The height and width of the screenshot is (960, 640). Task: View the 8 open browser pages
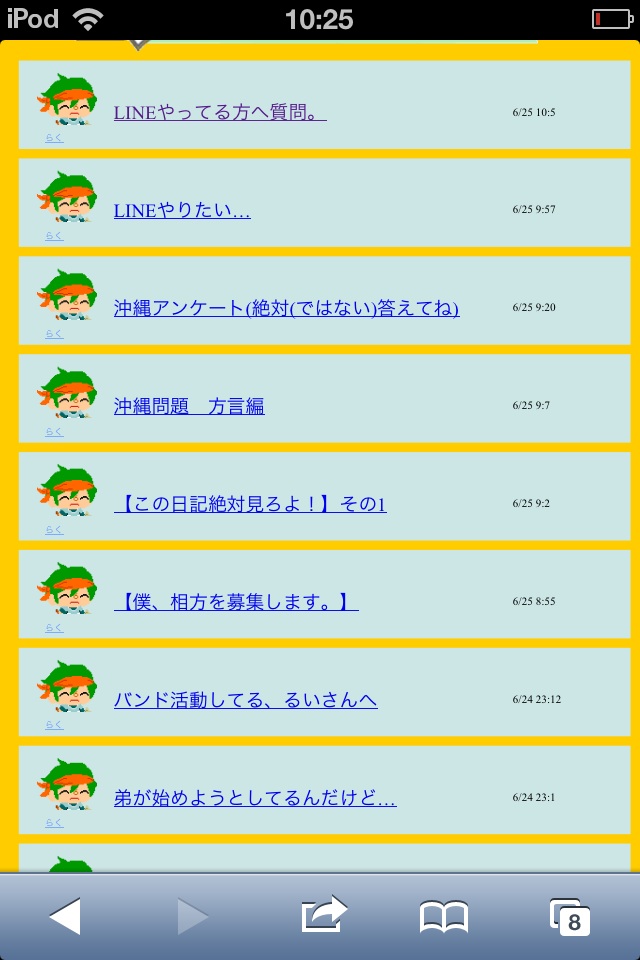point(570,916)
